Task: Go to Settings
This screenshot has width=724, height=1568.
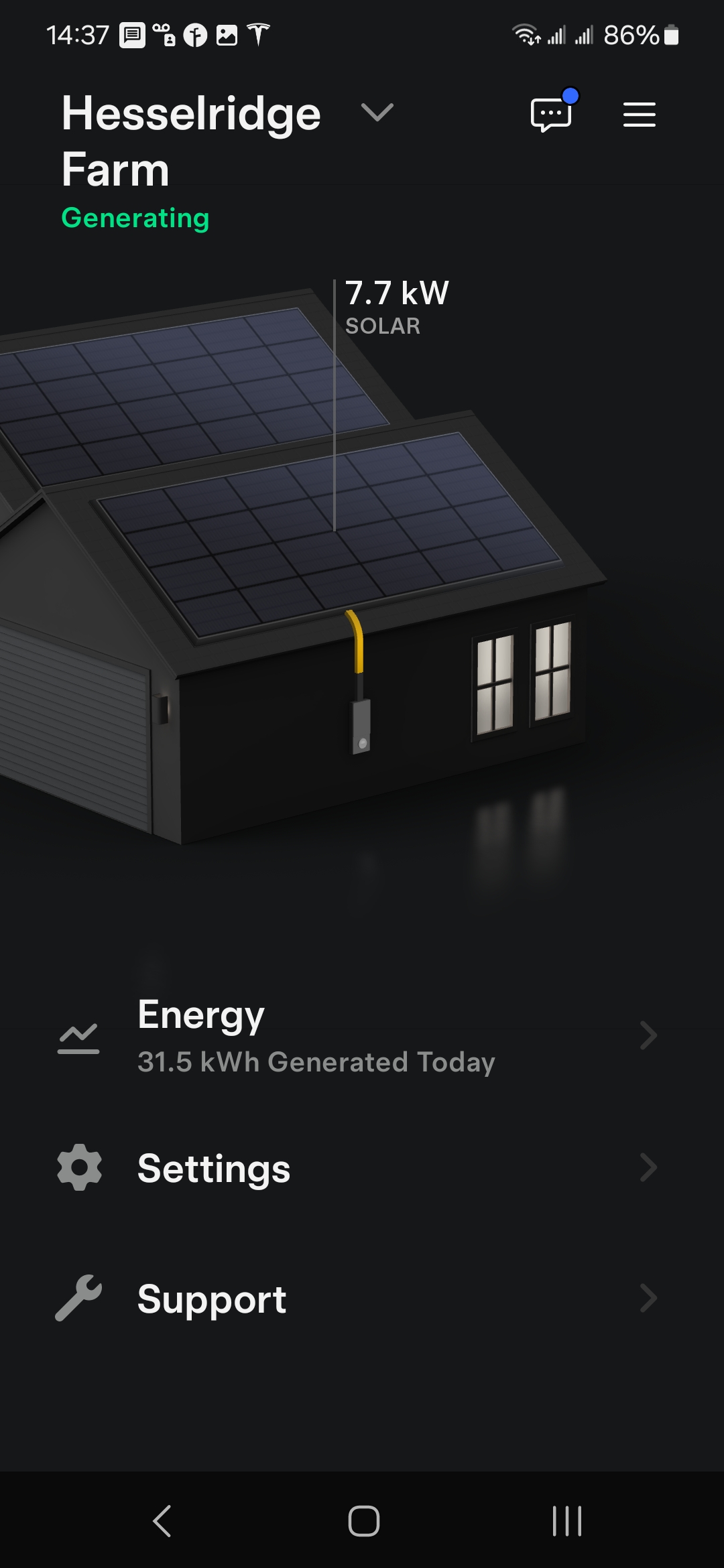Action: (355, 1168)
